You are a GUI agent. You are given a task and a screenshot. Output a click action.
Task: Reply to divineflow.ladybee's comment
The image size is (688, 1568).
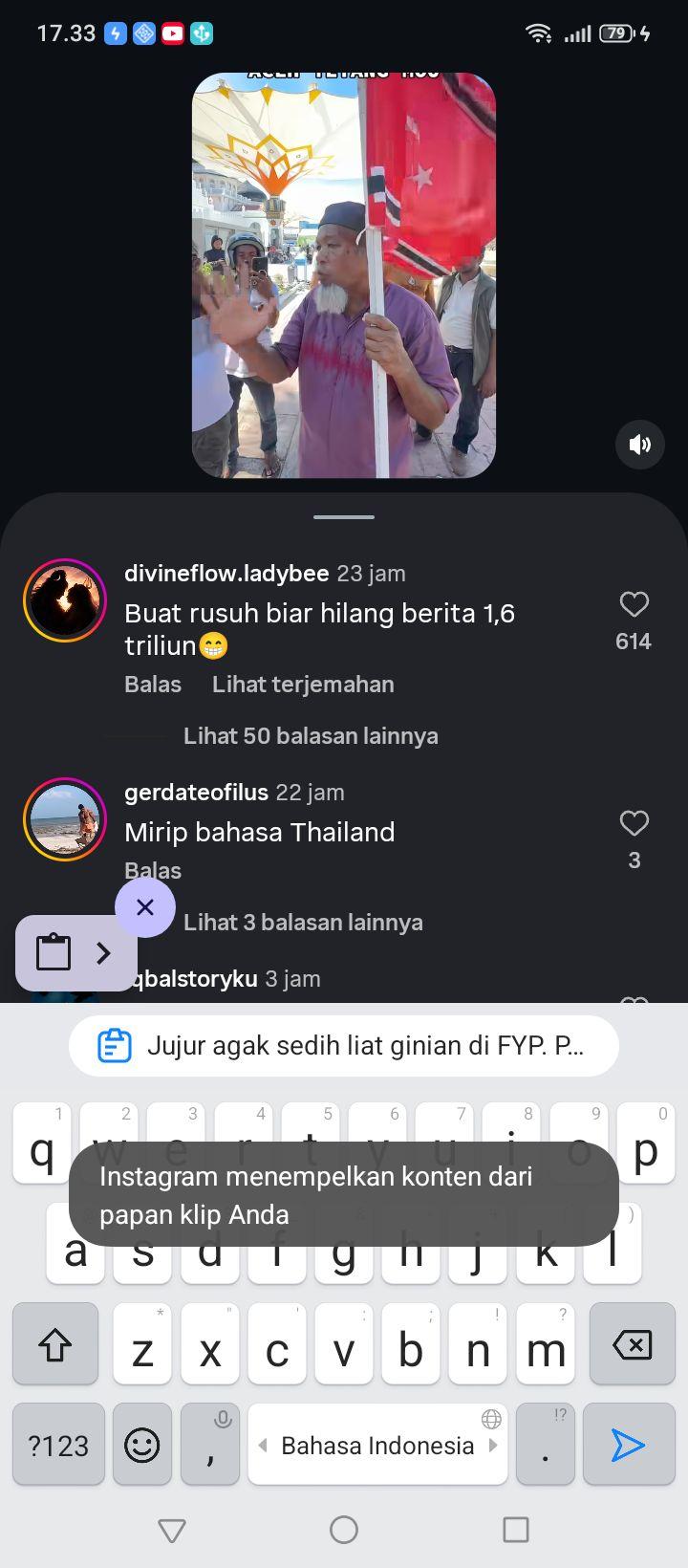click(x=153, y=685)
